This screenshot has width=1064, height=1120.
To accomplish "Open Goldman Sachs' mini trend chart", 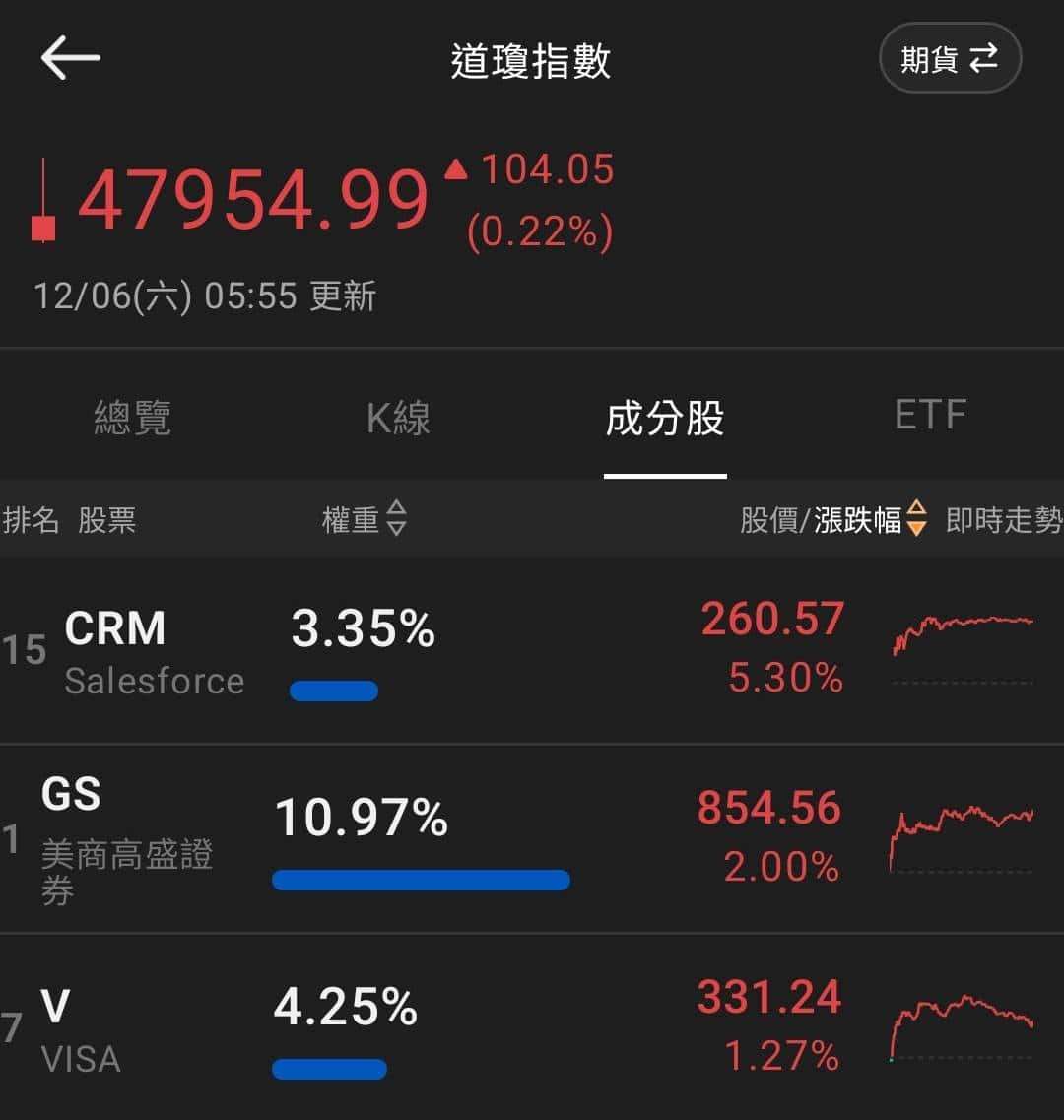I will click(x=961, y=832).
